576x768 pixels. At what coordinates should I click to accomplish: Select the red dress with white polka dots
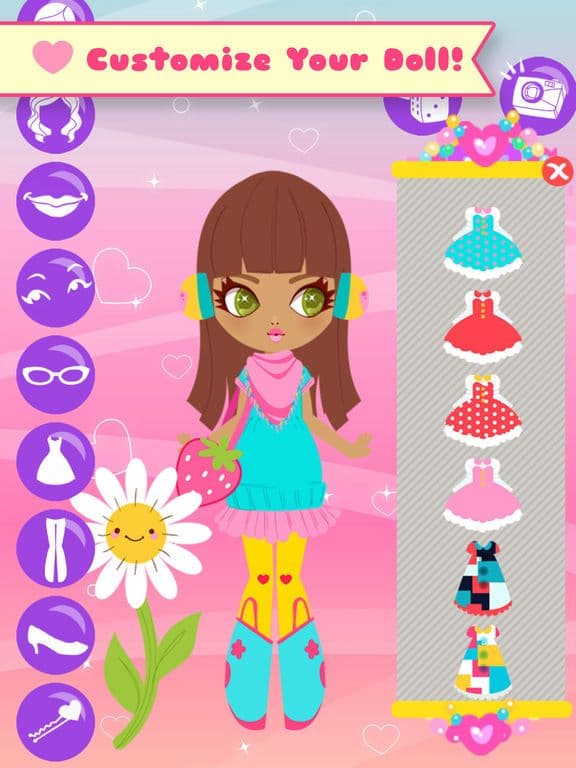[x=482, y=410]
